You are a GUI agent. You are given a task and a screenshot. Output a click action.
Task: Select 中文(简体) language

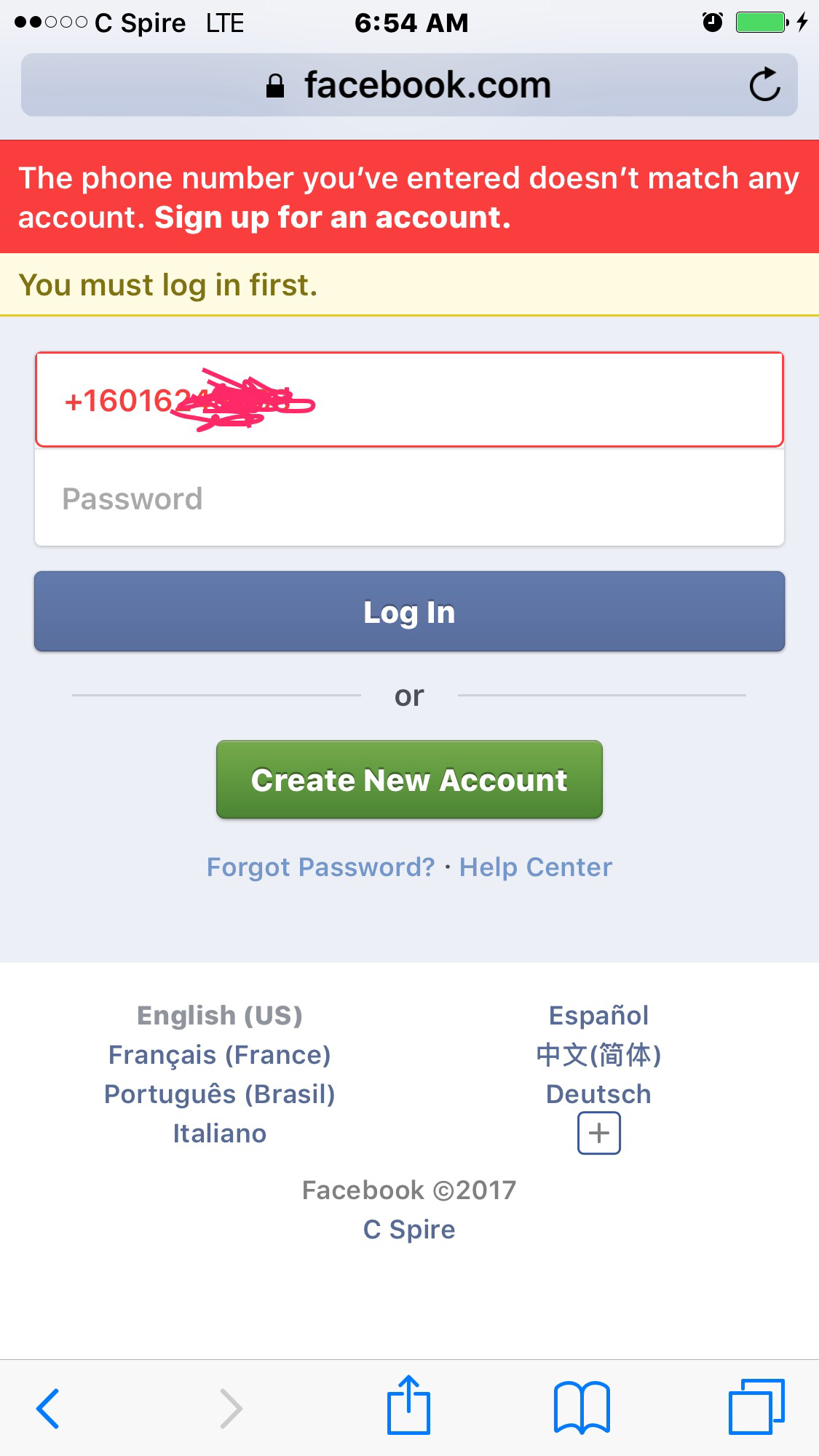coord(598,1054)
